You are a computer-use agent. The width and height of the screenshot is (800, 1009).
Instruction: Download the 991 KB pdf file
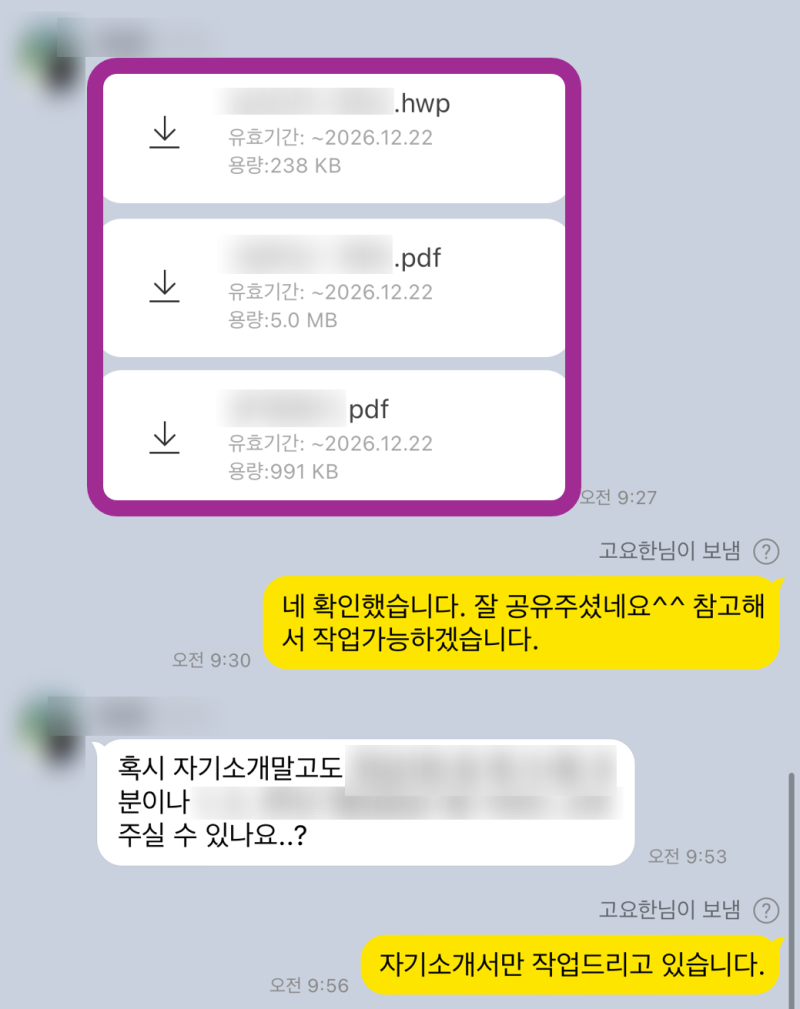164,438
